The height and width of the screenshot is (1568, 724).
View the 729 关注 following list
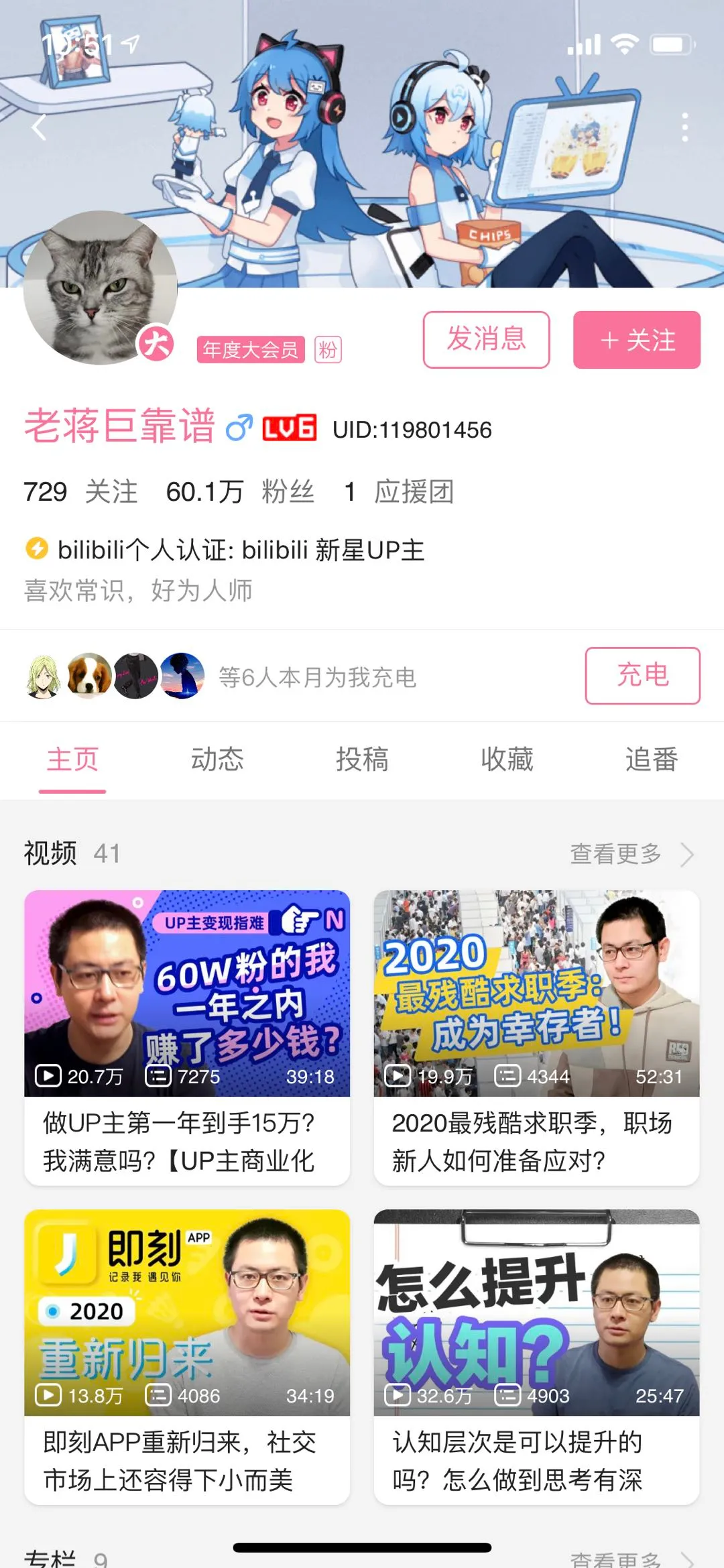point(80,491)
